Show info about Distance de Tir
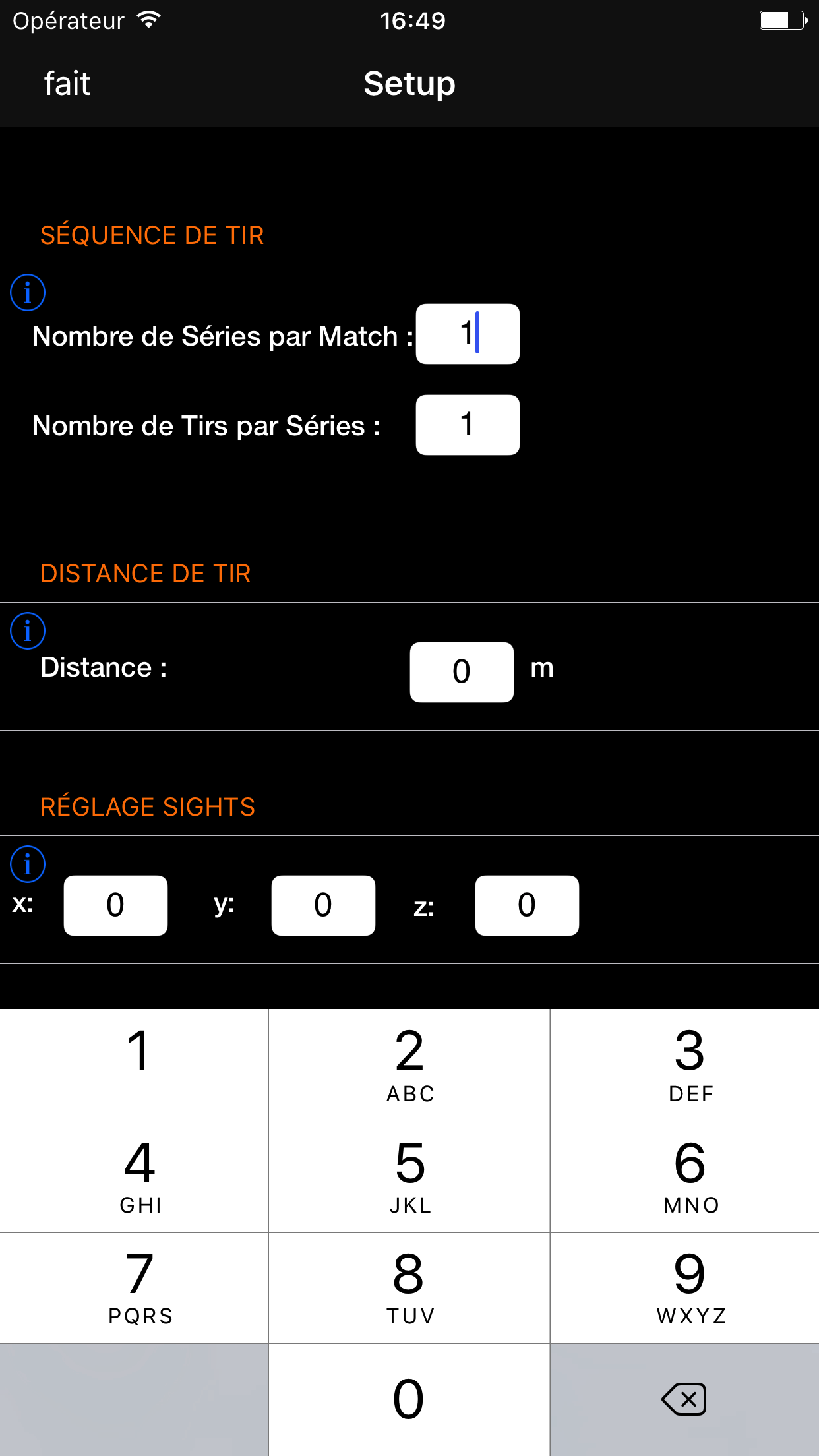819x1456 pixels. click(x=28, y=630)
